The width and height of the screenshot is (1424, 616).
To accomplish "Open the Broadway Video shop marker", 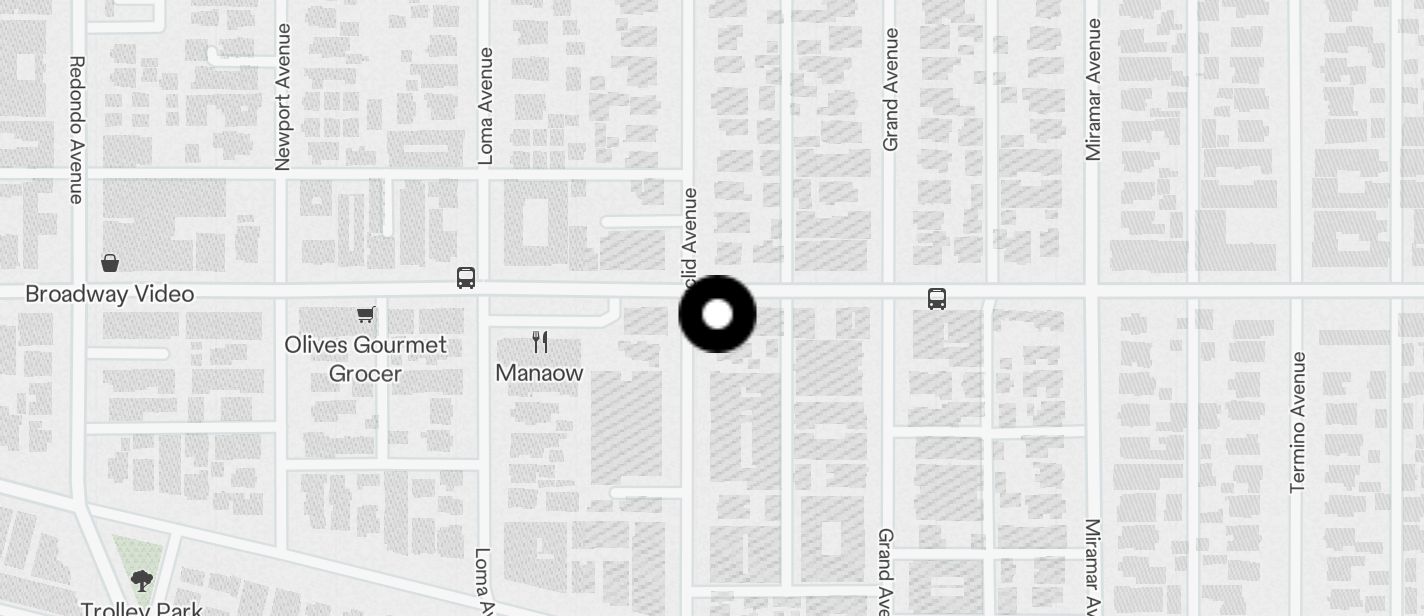I will (x=110, y=264).
